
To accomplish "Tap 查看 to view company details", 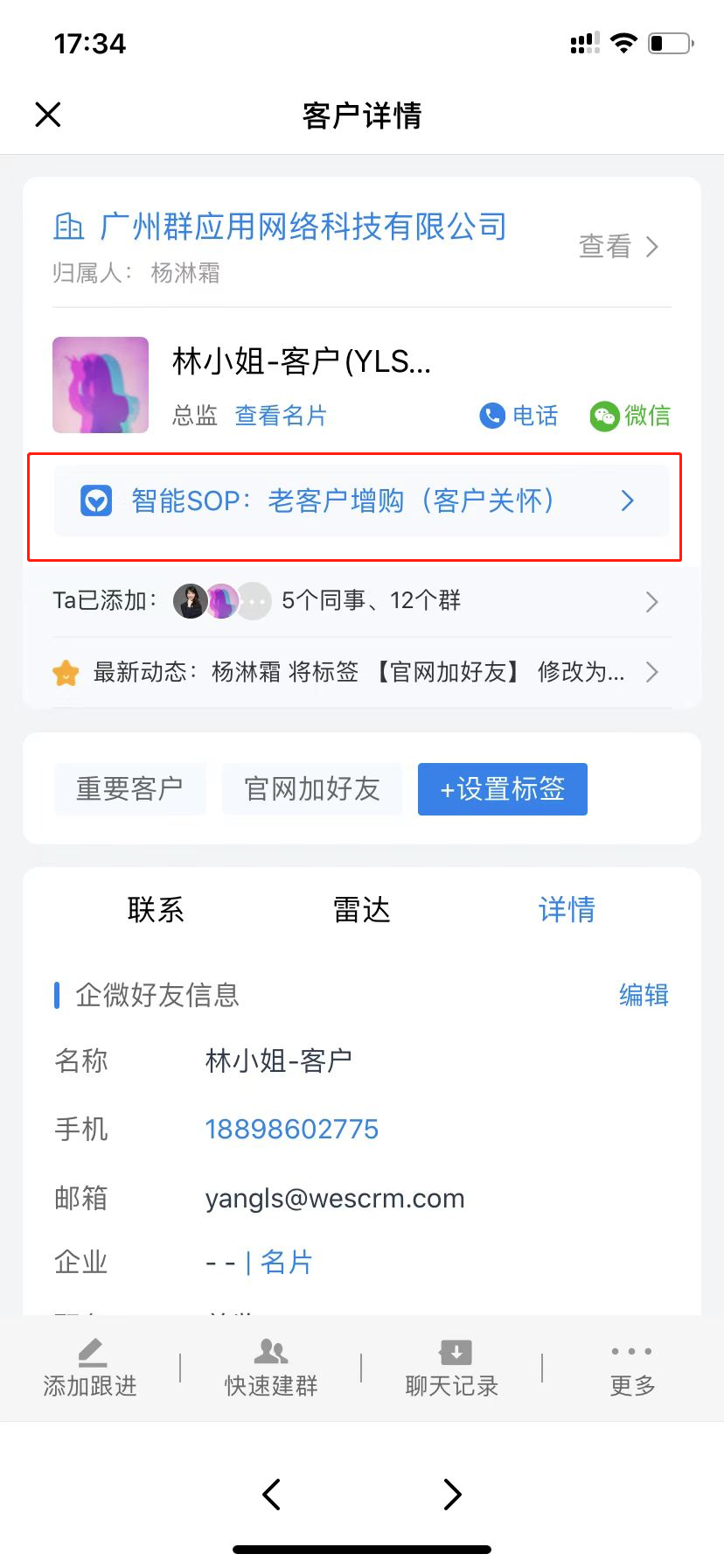I will [x=617, y=247].
